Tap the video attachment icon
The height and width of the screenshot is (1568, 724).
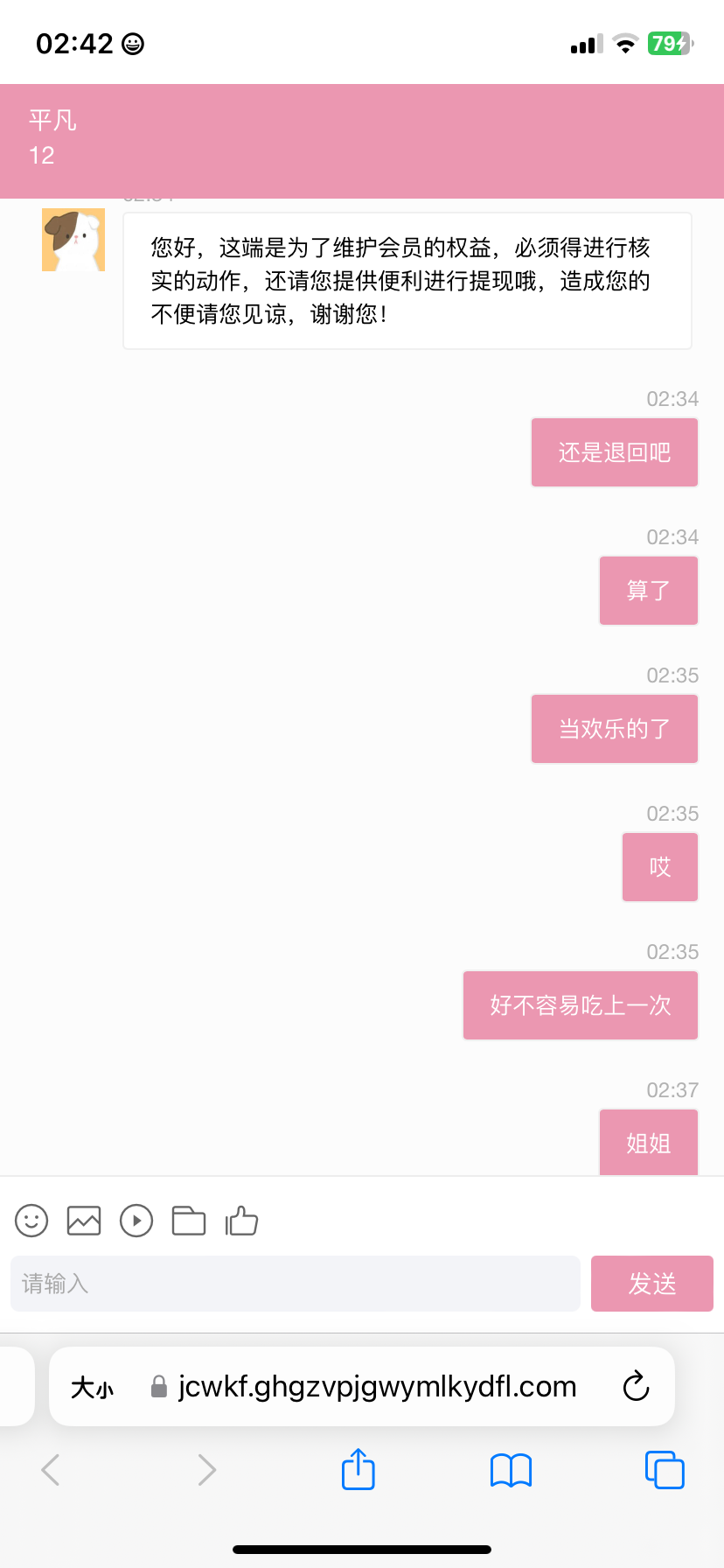coord(136,1220)
